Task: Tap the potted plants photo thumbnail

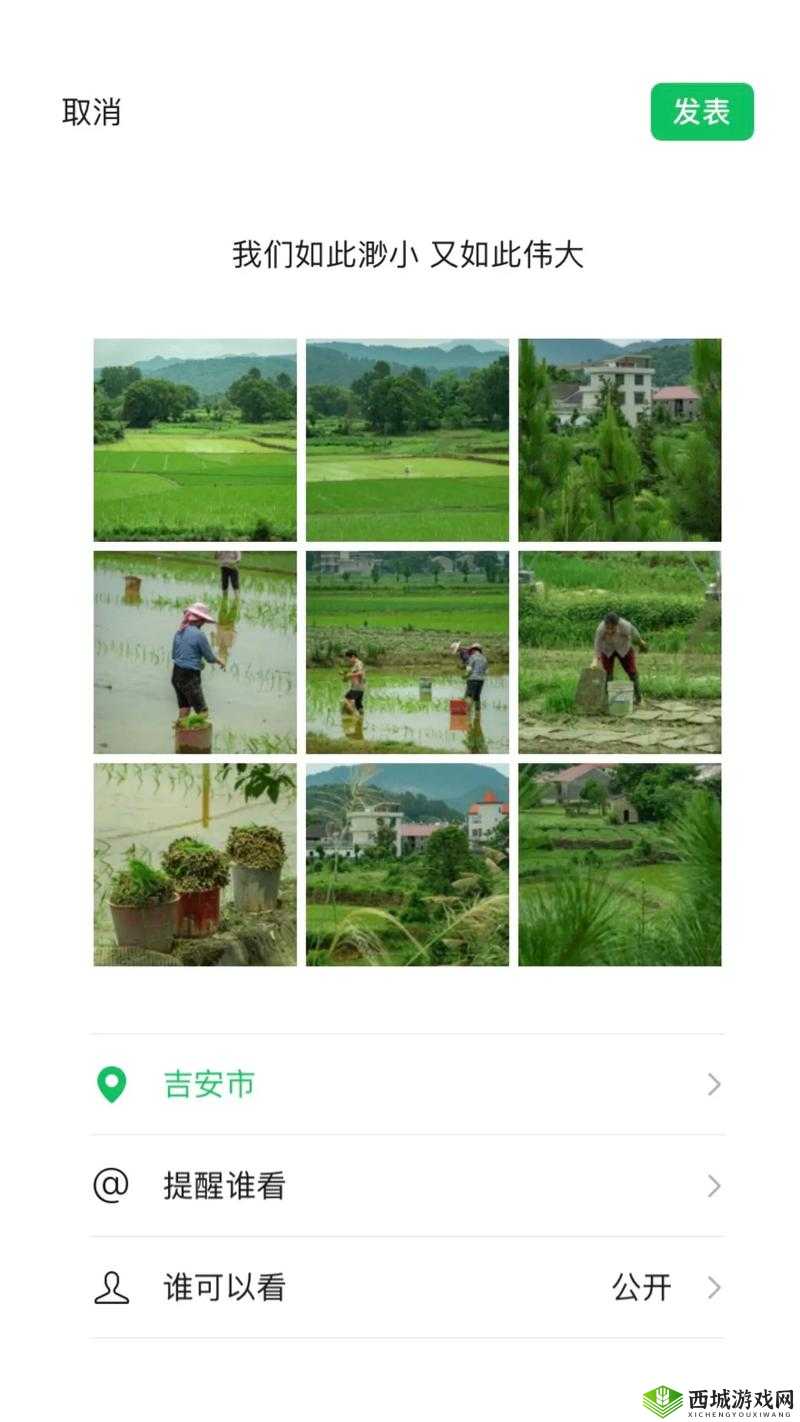Action: pyautogui.click(x=194, y=864)
